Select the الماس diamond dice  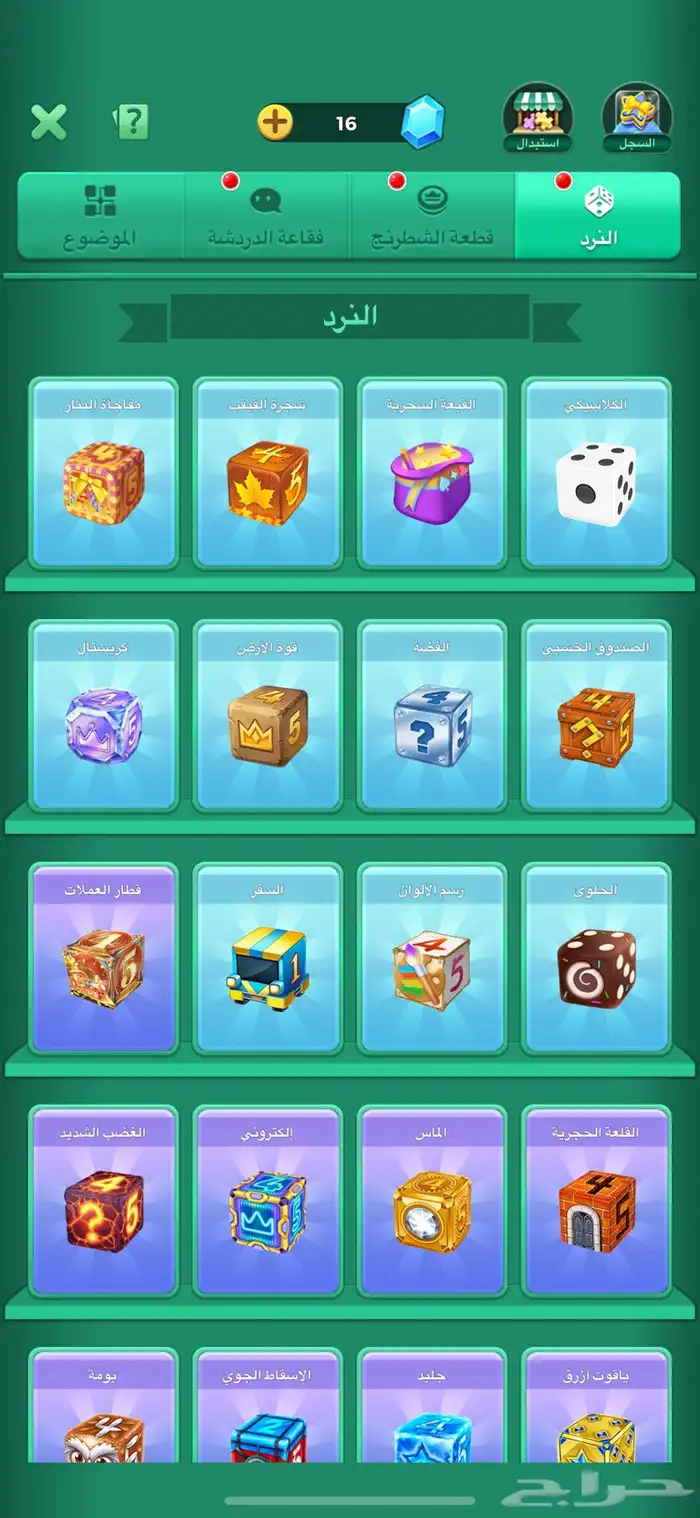coord(432,1201)
